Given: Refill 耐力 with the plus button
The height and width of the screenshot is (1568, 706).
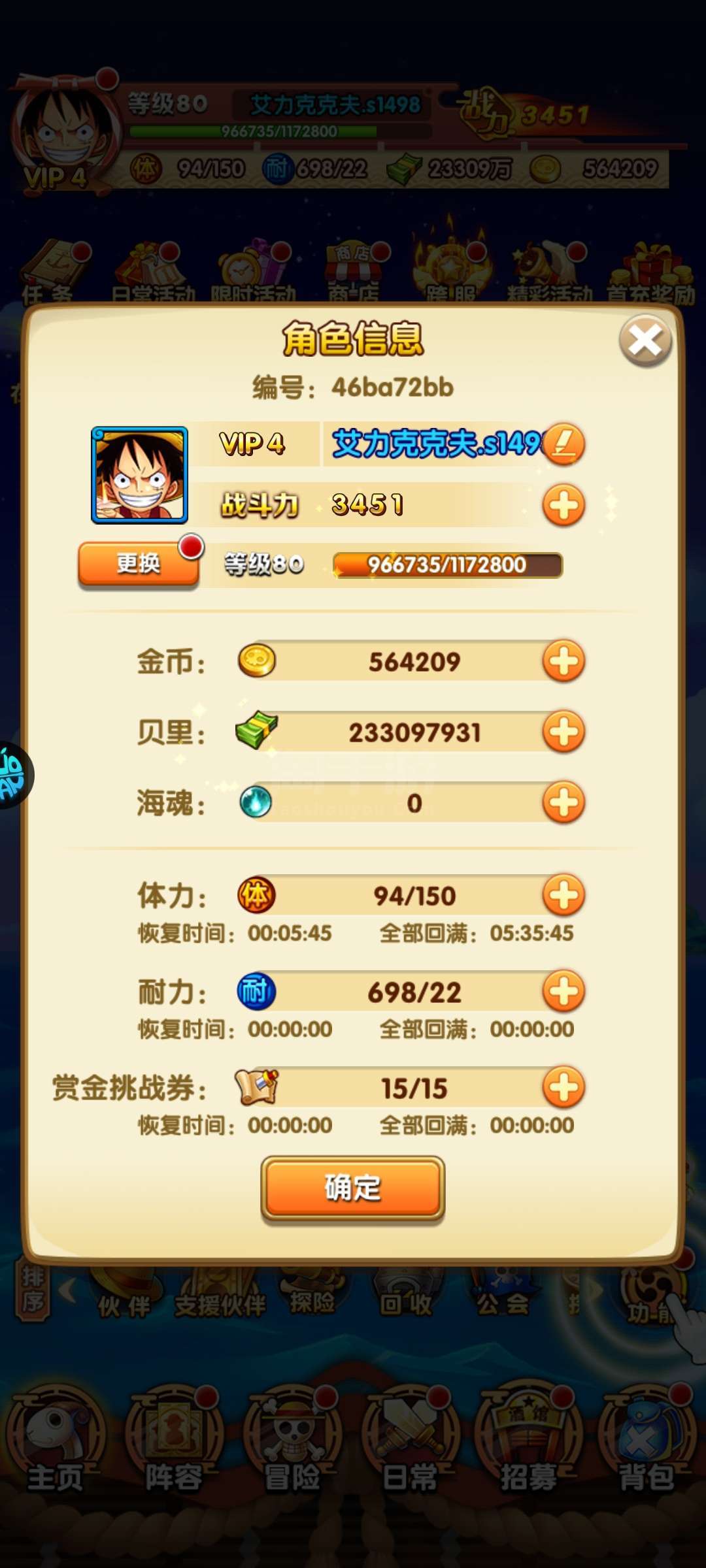Looking at the screenshot, I should [x=563, y=992].
